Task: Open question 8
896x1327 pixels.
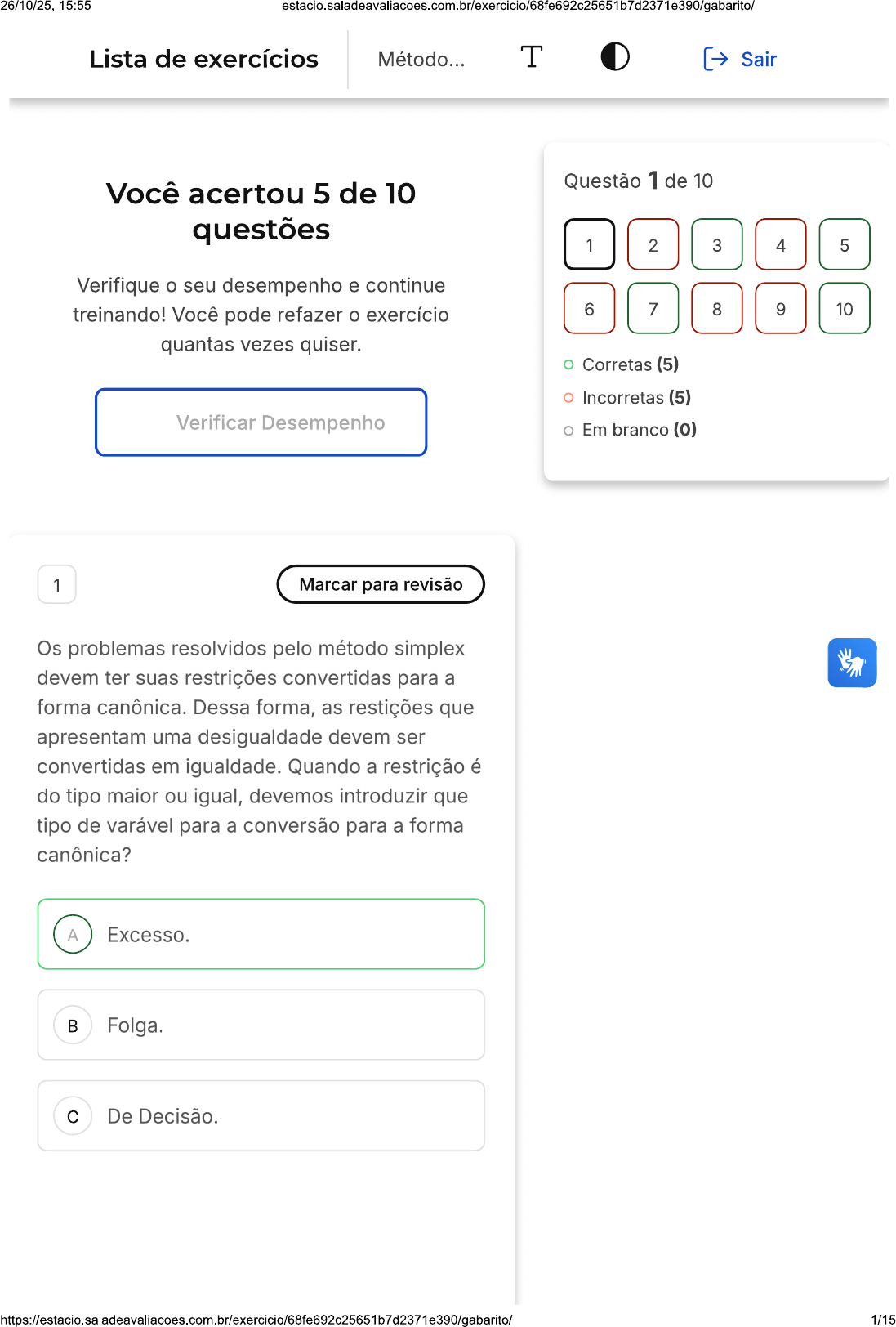Action: point(716,308)
